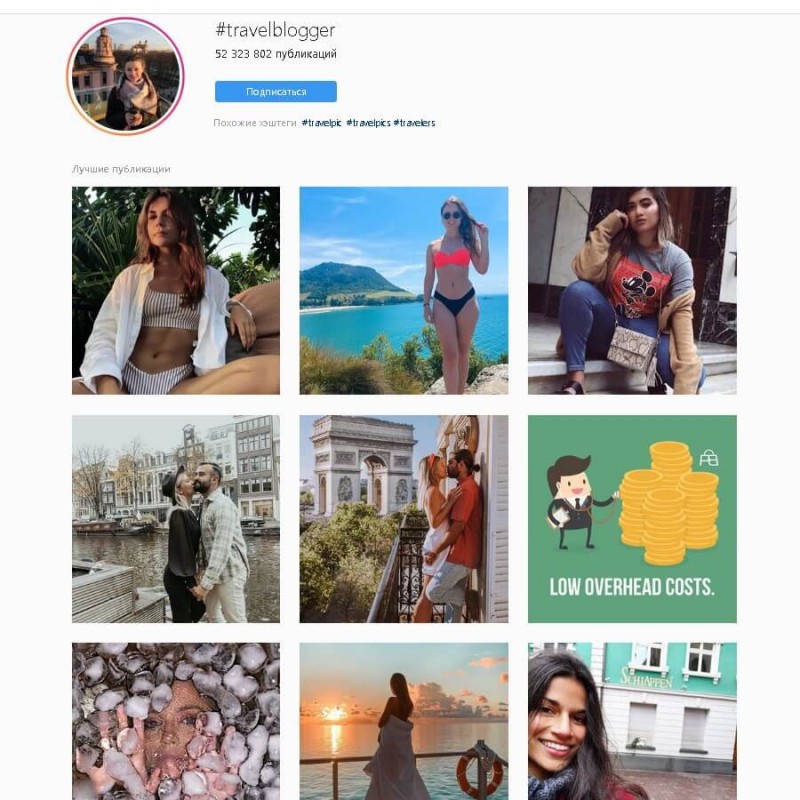800x800 pixels.
Task: Open the couple by the canal post
Action: (x=176, y=518)
